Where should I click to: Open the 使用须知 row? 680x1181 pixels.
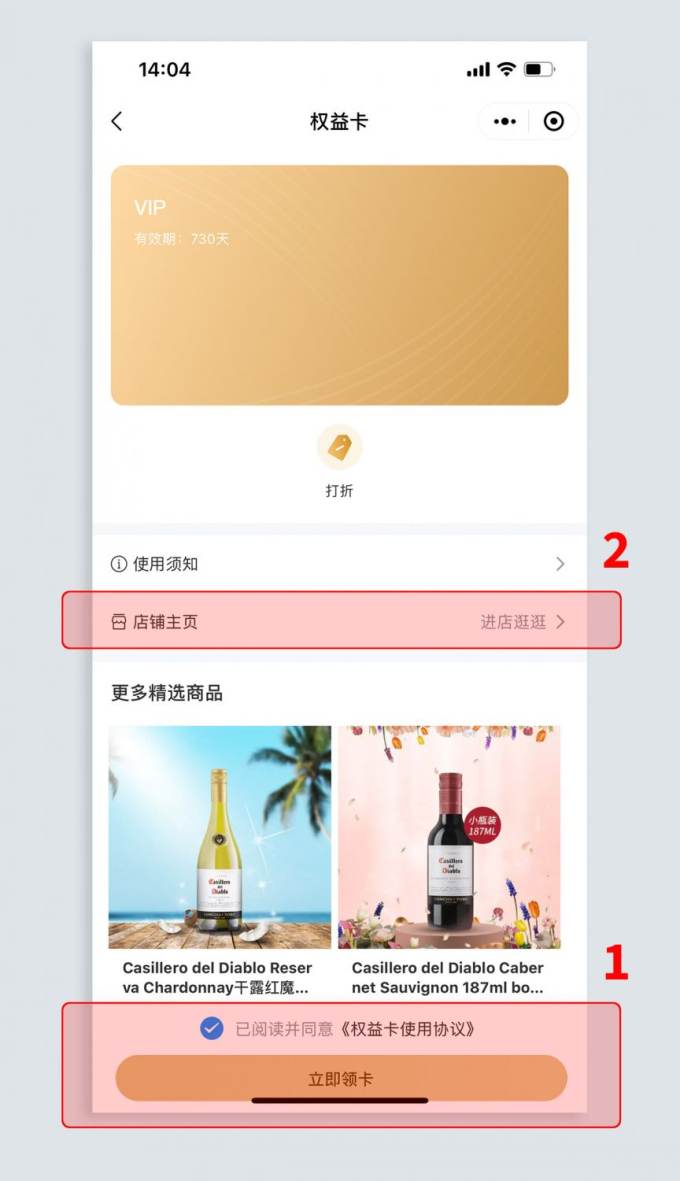339,564
